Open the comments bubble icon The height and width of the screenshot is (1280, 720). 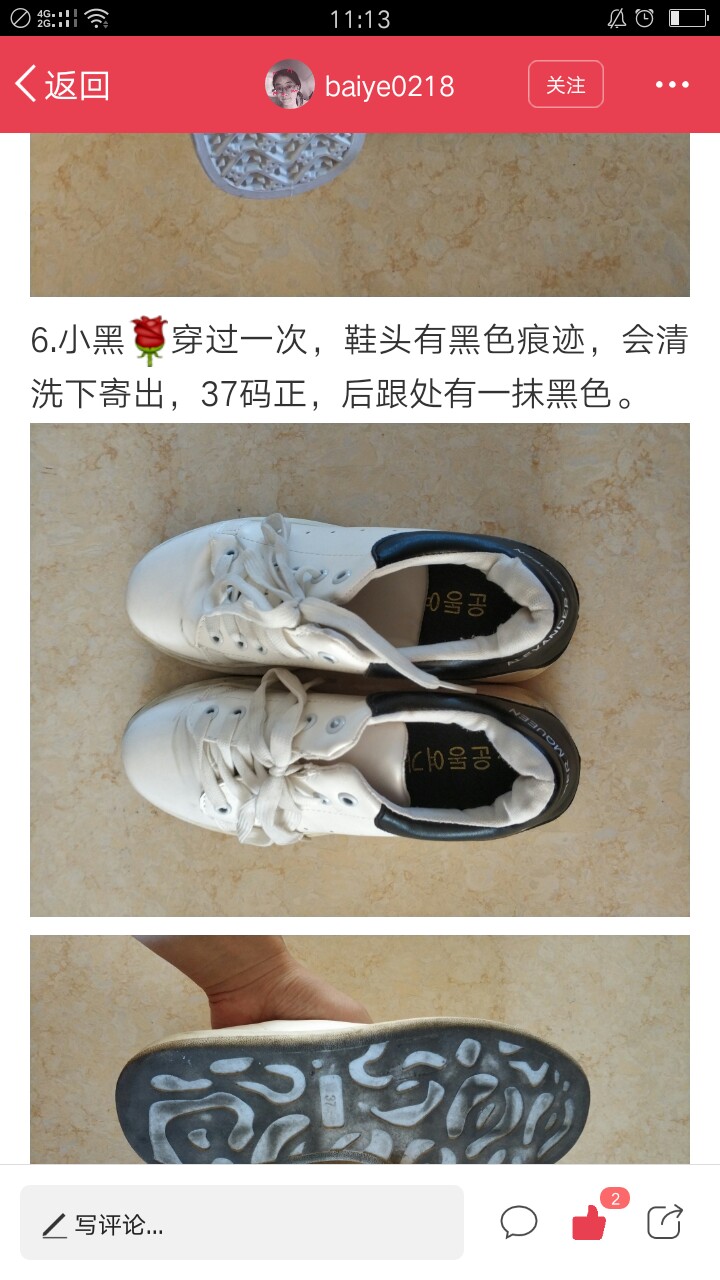point(519,1222)
